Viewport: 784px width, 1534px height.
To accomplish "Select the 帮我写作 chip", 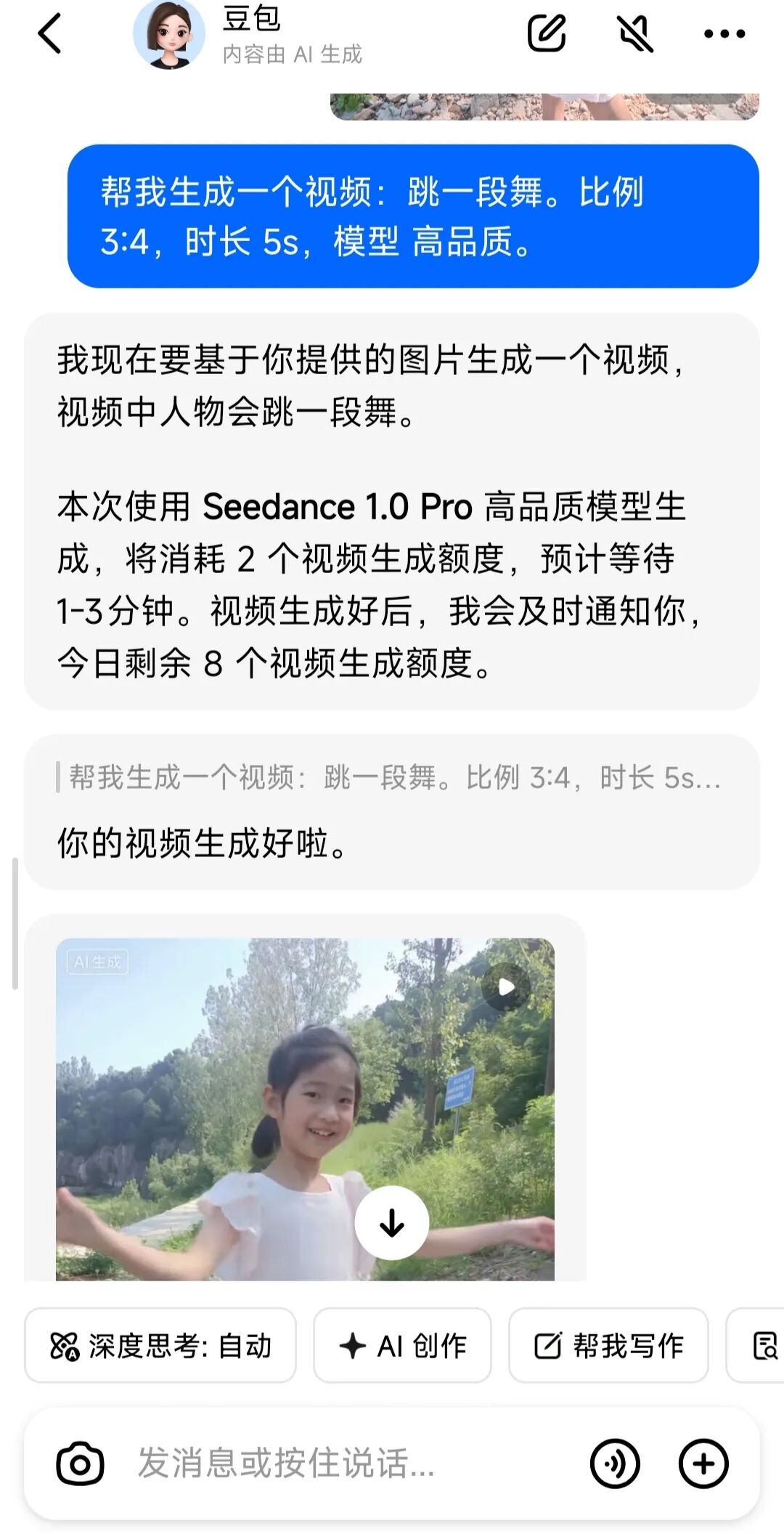I will (x=608, y=1346).
